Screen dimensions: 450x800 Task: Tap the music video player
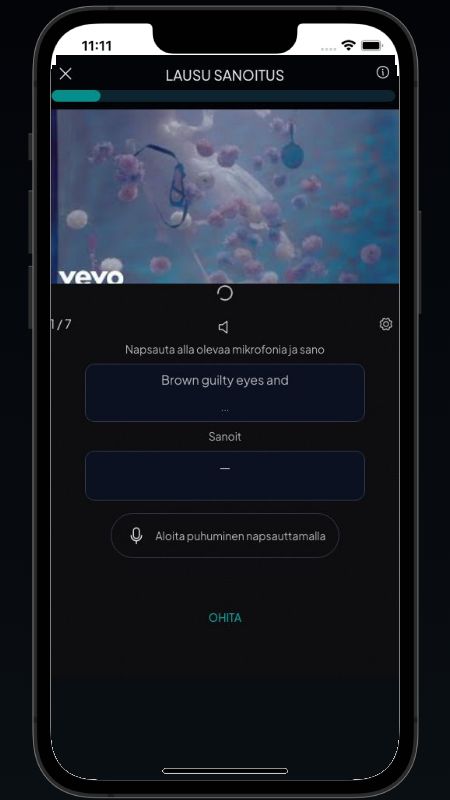pyautogui.click(x=225, y=196)
